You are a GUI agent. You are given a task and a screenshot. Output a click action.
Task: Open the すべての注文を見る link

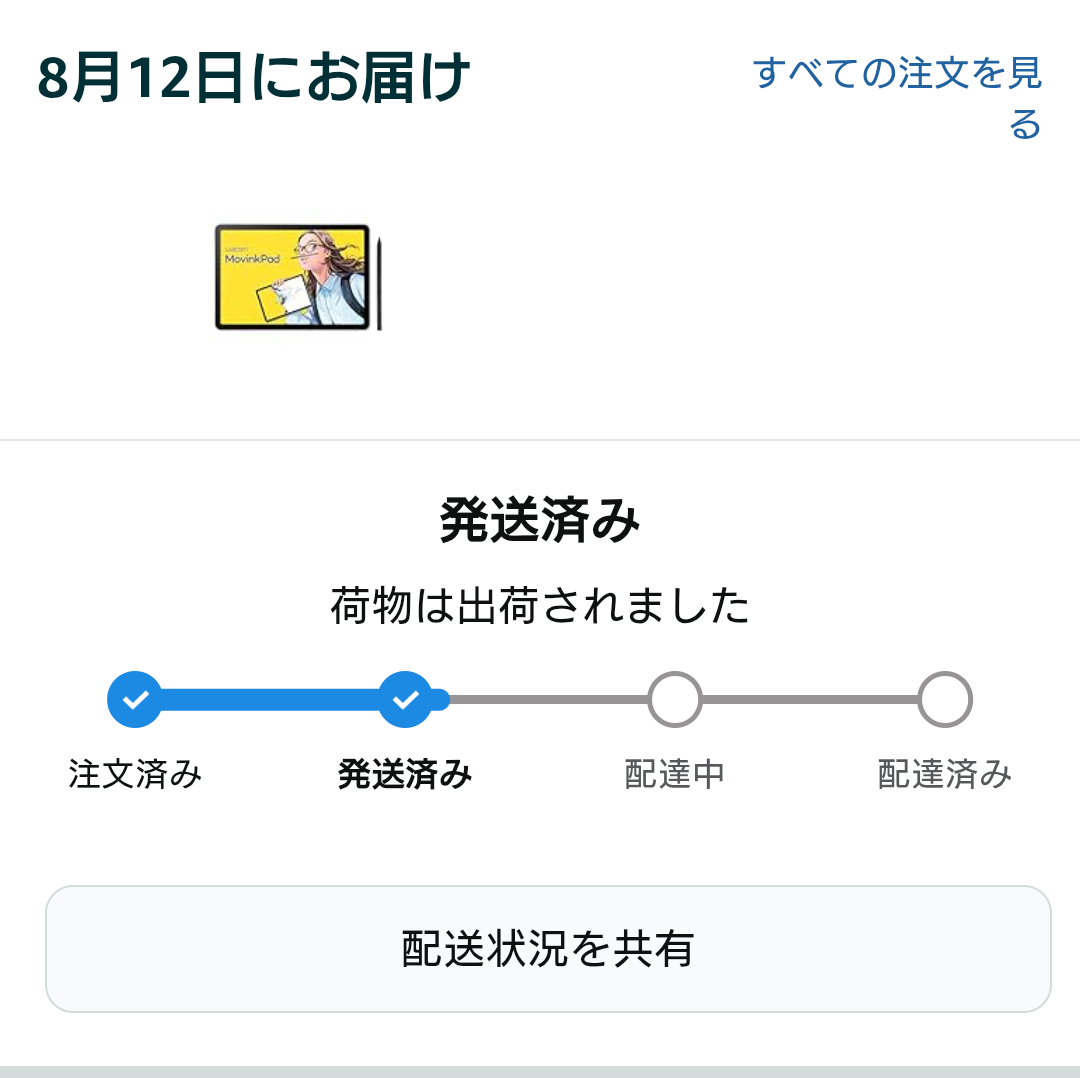(x=897, y=75)
